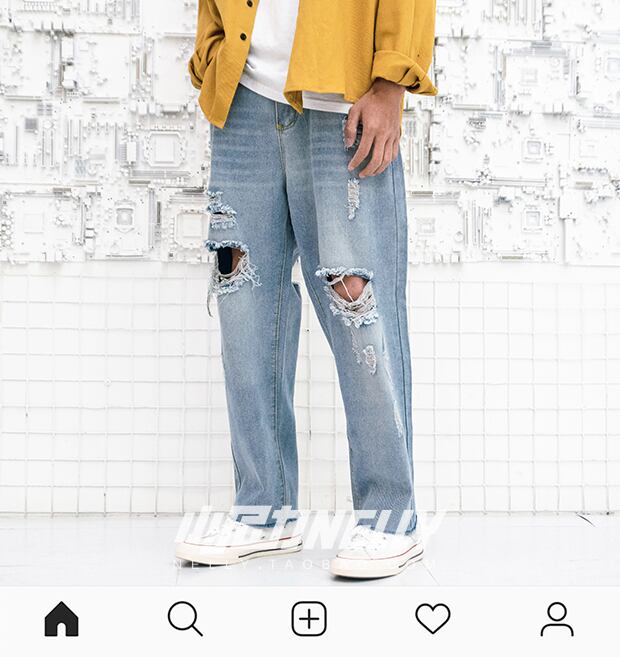
Task: Go to the Home feed tab
Action: (61, 619)
